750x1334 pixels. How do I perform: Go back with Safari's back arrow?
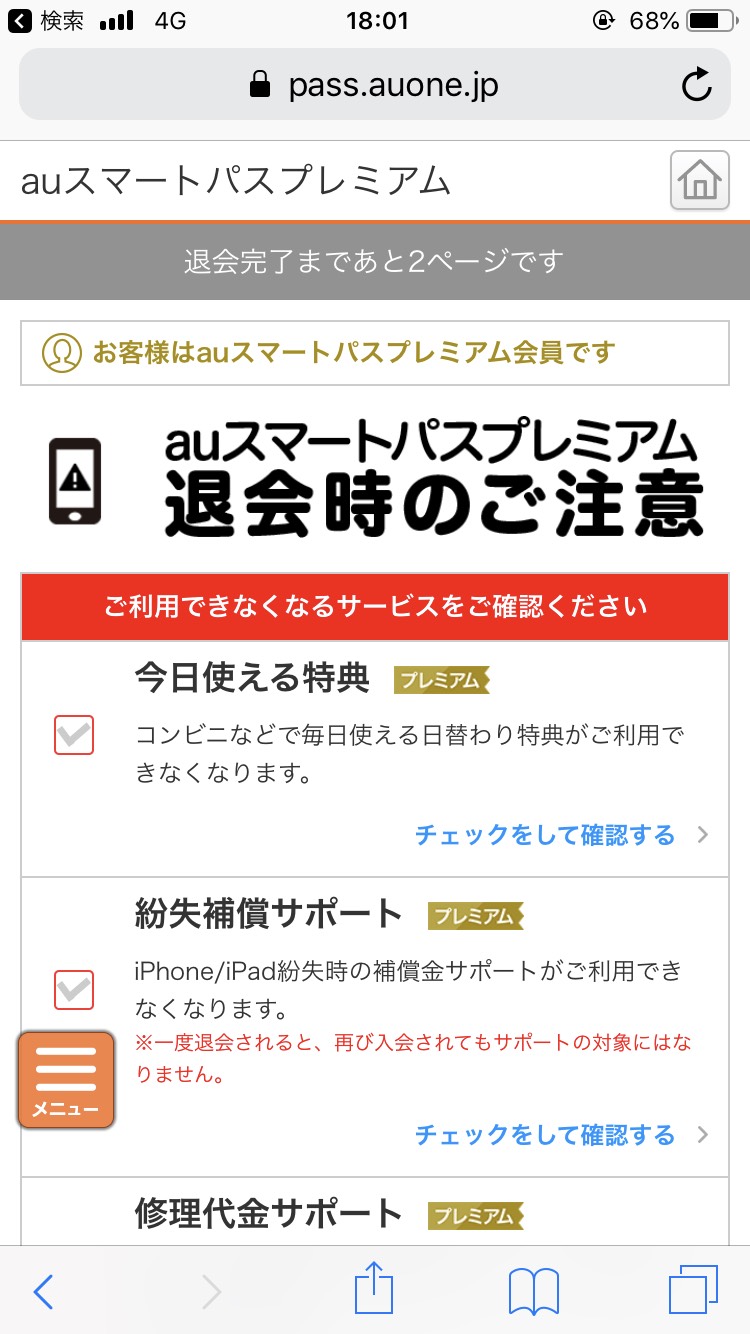[x=42, y=1292]
